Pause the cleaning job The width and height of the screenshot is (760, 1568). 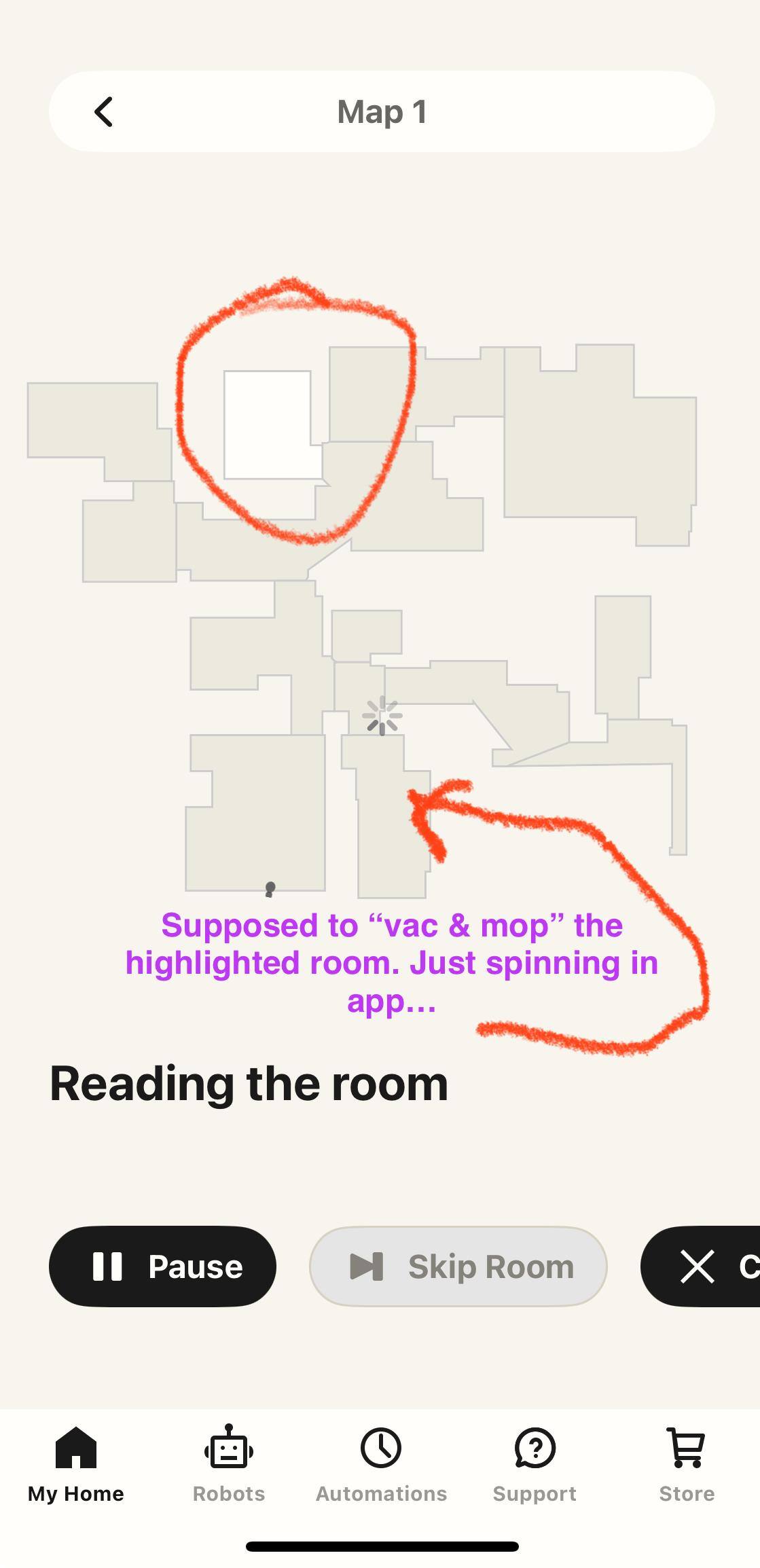[163, 1266]
